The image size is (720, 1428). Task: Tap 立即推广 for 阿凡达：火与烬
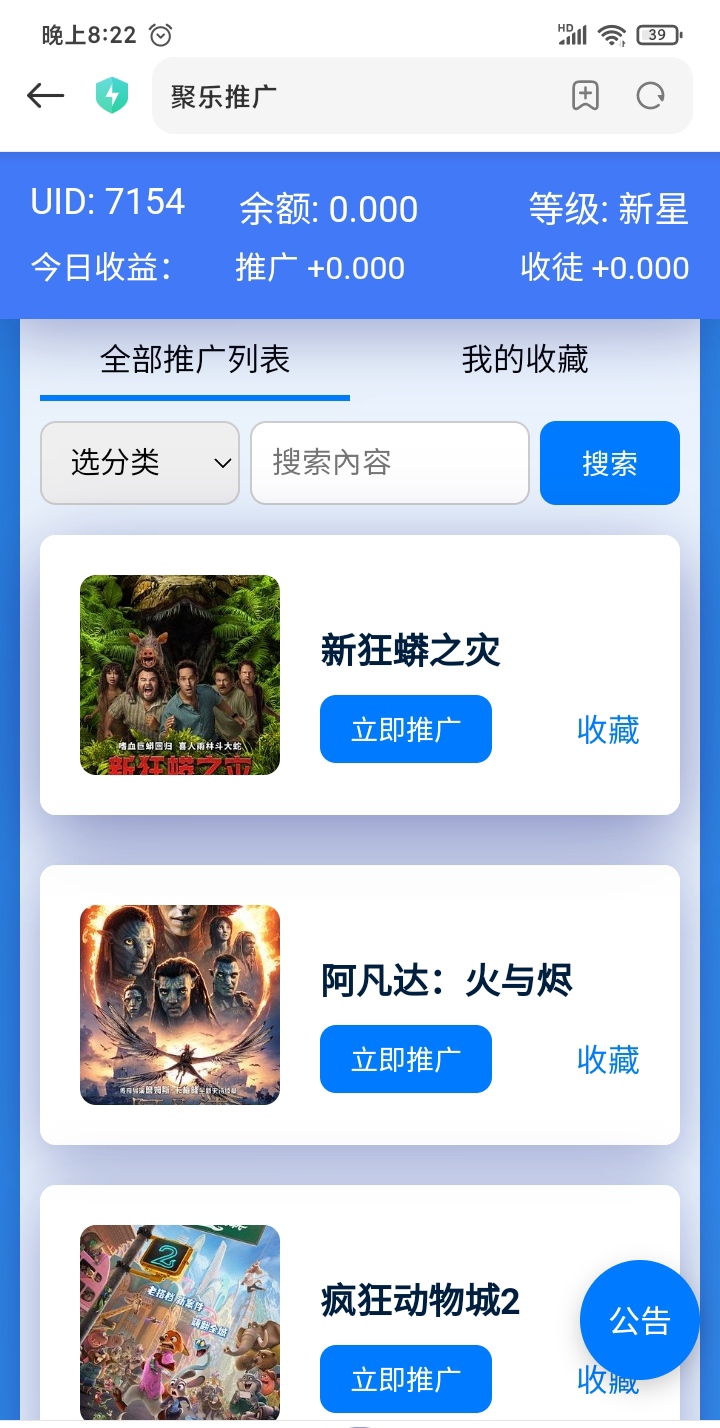tap(406, 1059)
